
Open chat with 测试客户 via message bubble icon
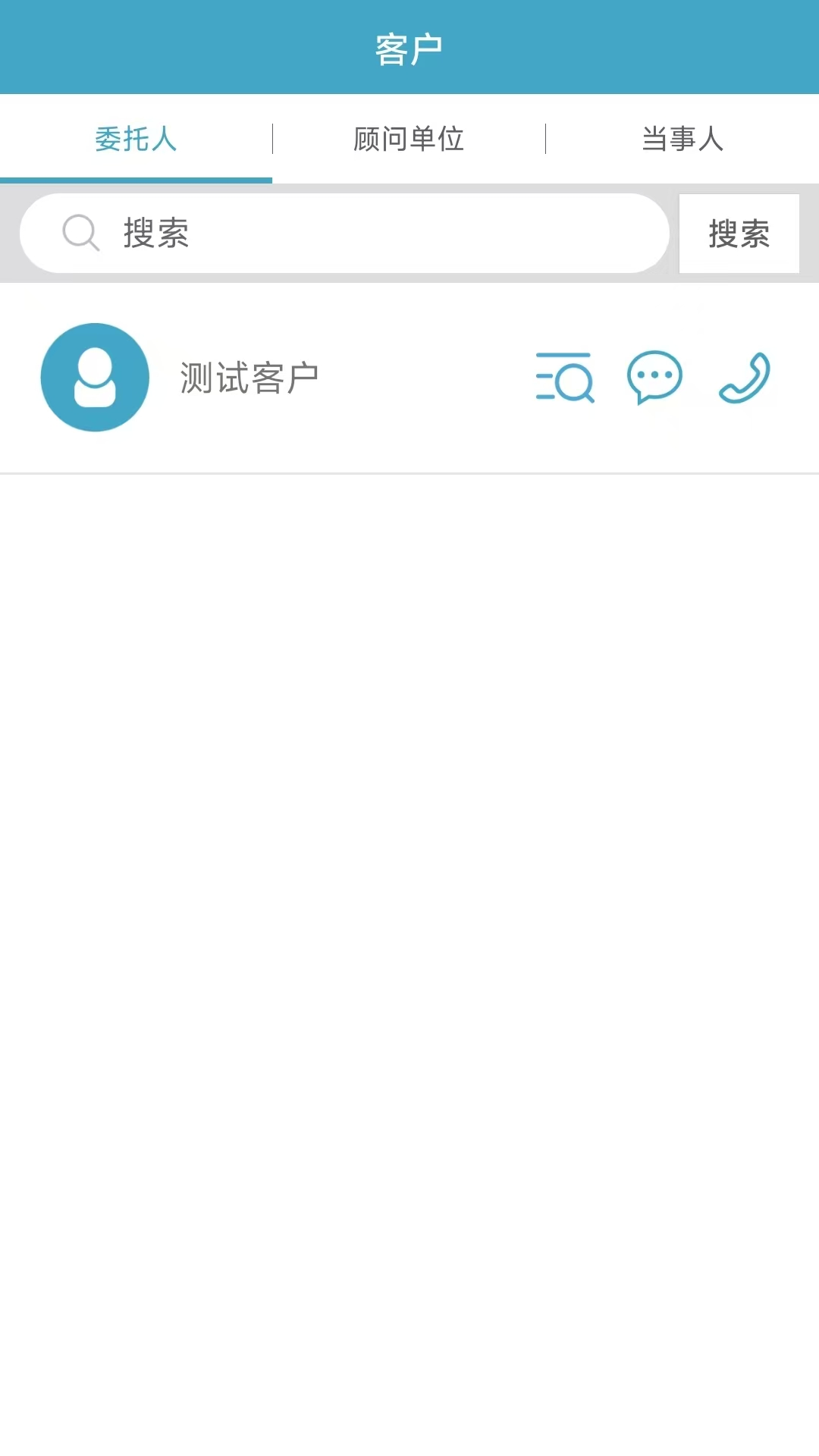(654, 378)
